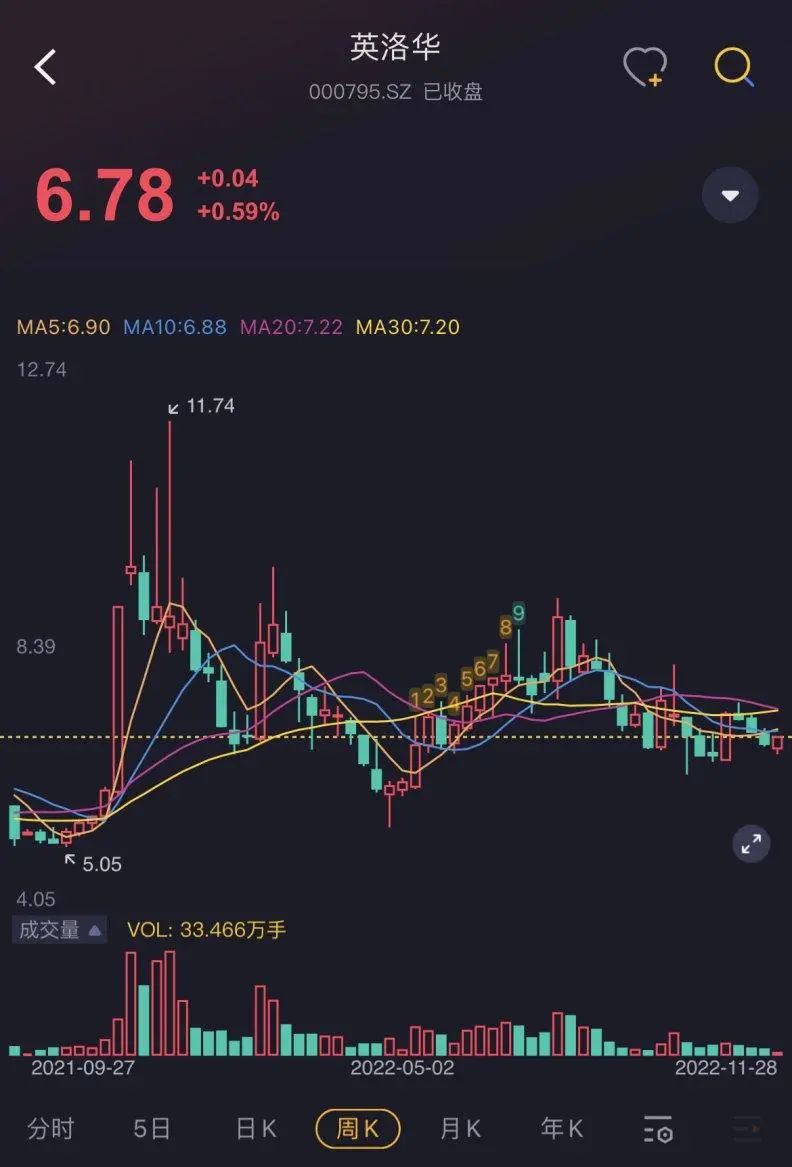The height and width of the screenshot is (1167, 792).
Task: Expand quote details with the dropdown arrow
Action: (x=730, y=195)
